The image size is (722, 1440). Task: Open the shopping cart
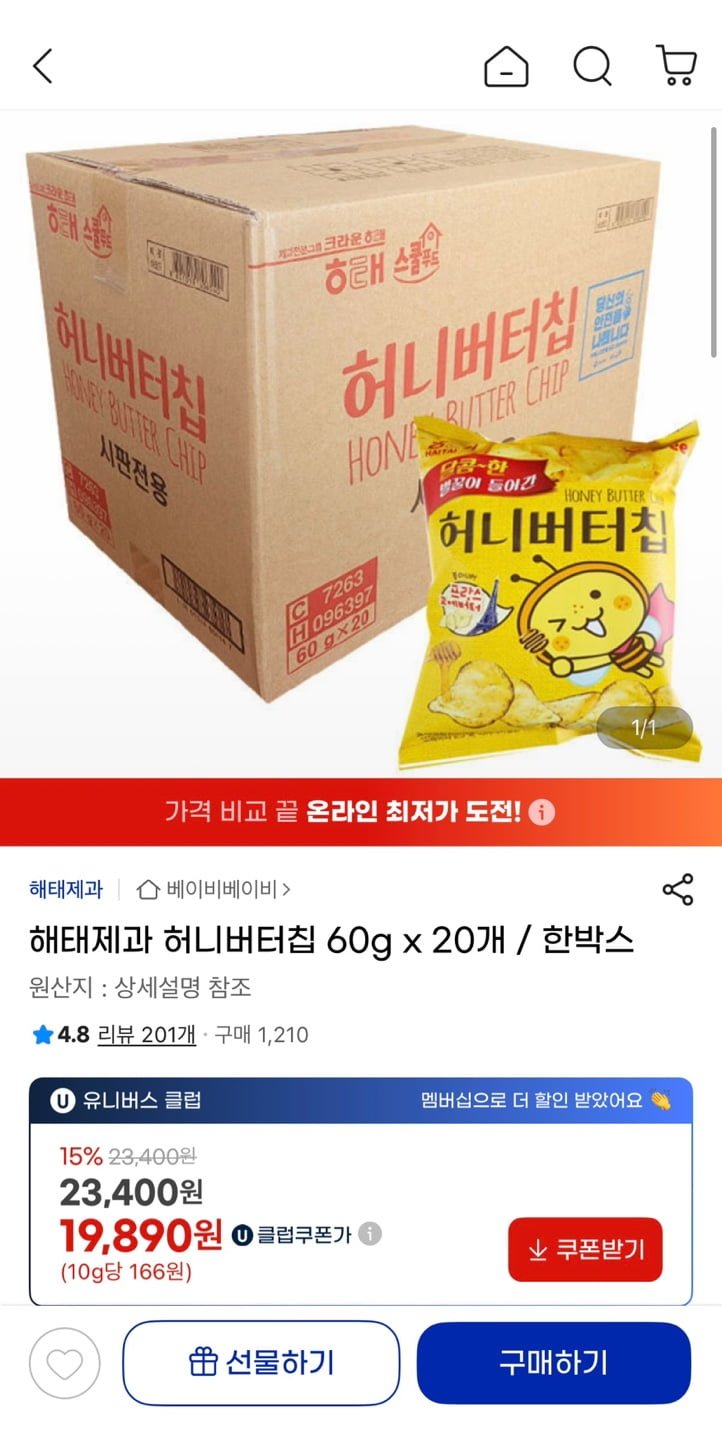tap(676, 66)
